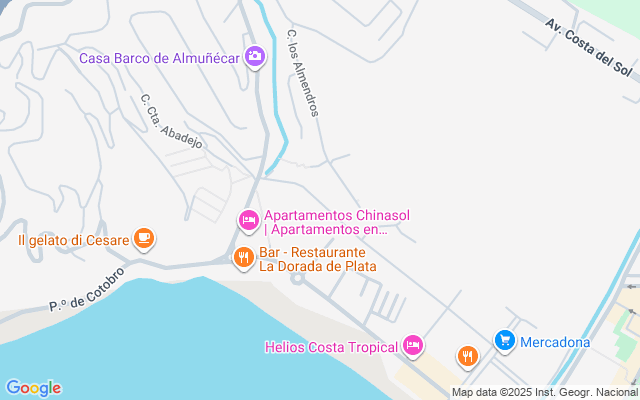Tap unlabeled restaurant pin beside Mercadona
This screenshot has width=640, height=400.
[468, 355]
